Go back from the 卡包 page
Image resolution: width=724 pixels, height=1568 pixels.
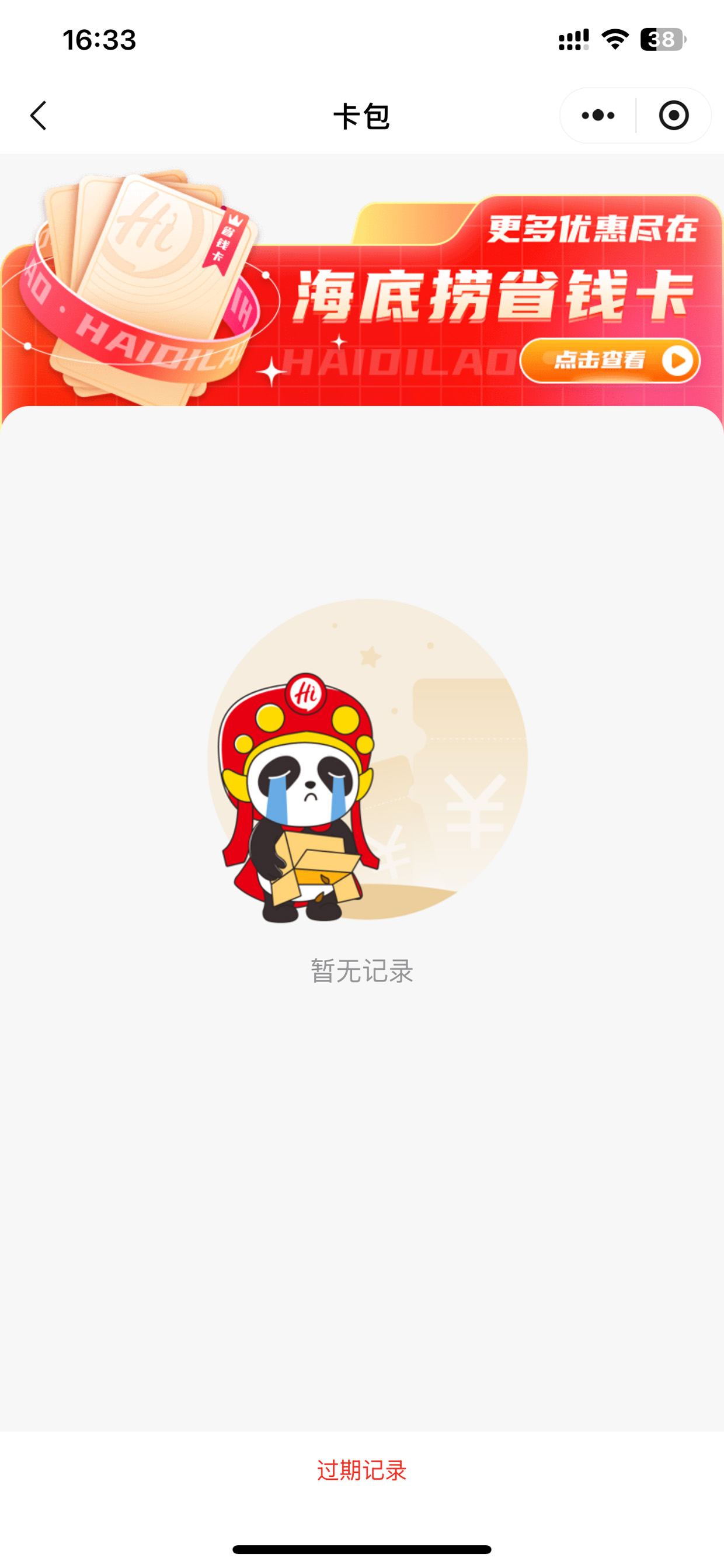pos(39,116)
